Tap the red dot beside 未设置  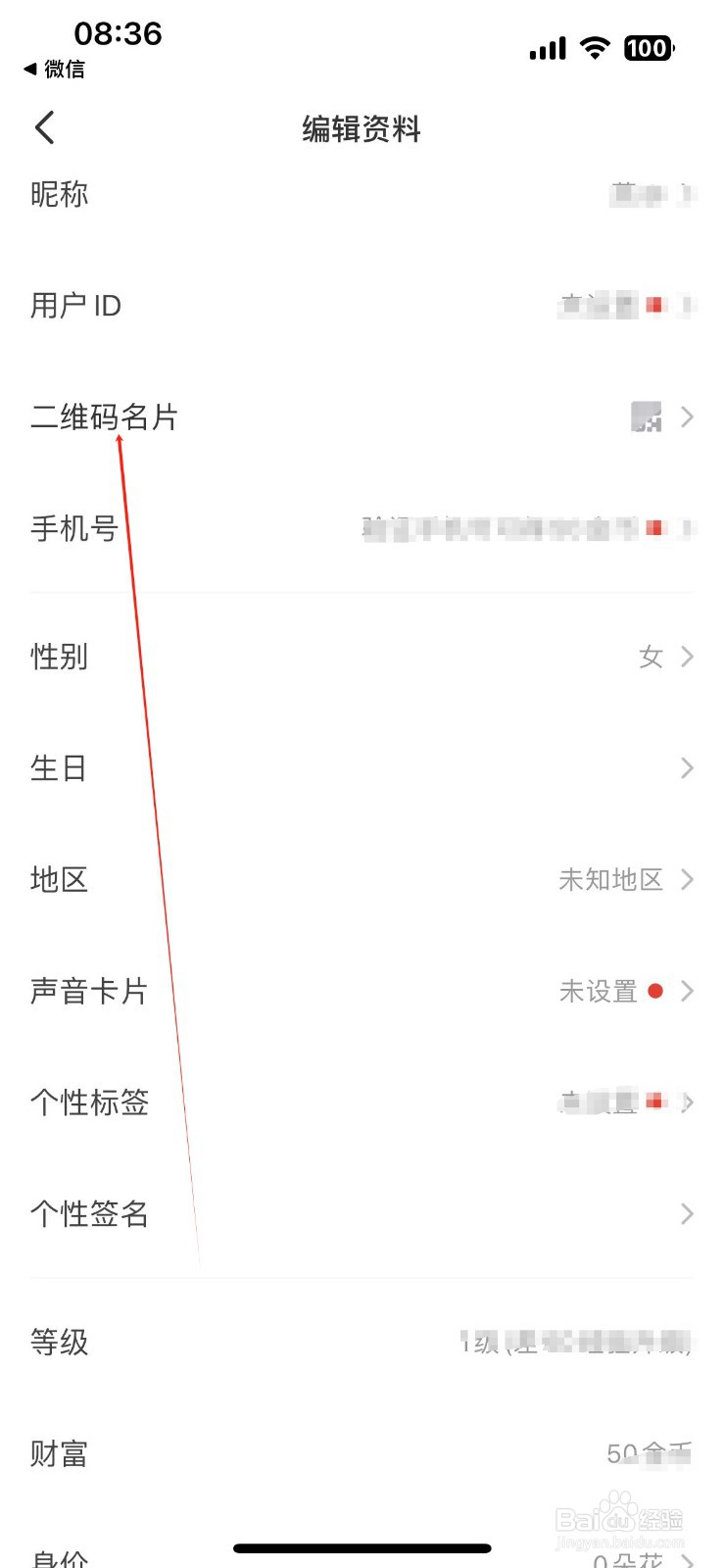tap(656, 992)
